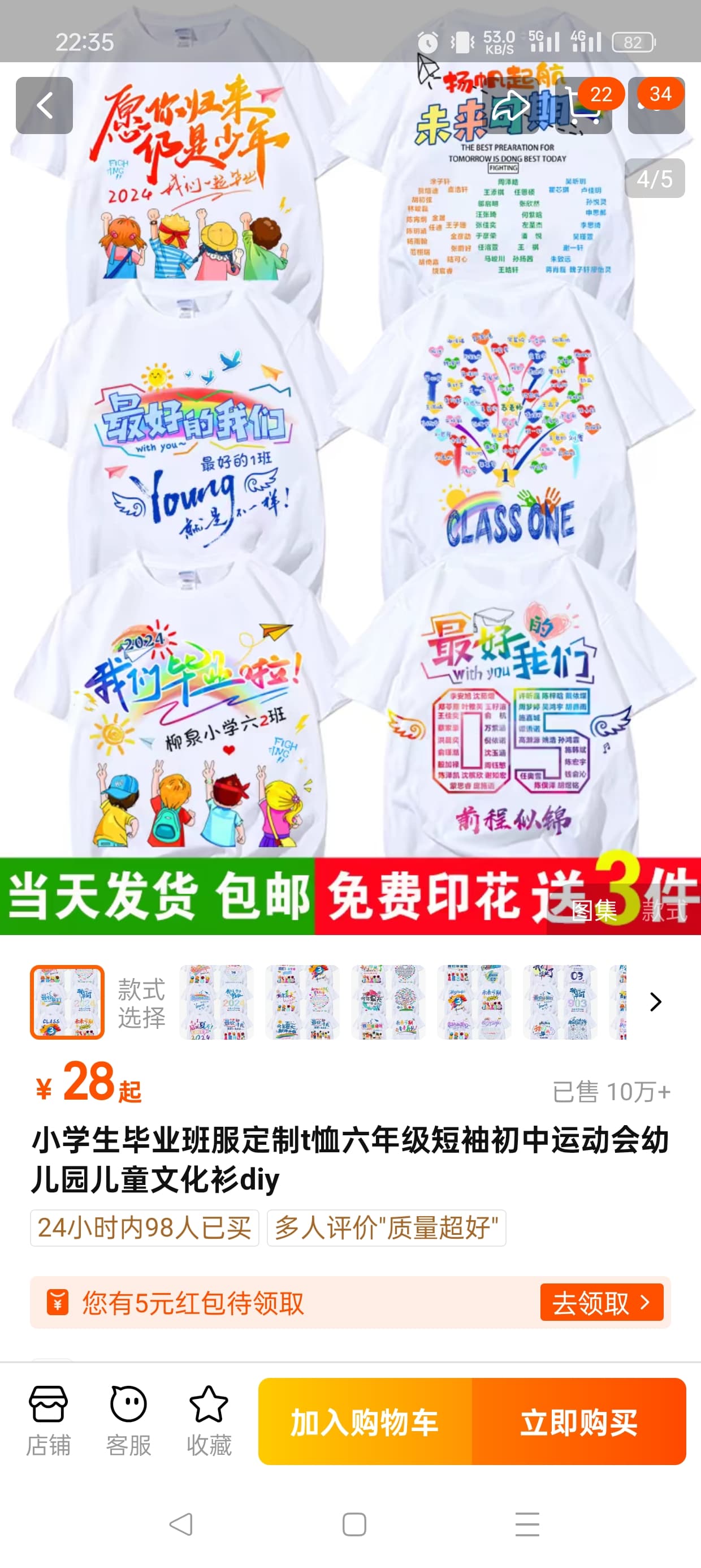
Task: Expand style options with the right chevron
Action: point(655,1002)
